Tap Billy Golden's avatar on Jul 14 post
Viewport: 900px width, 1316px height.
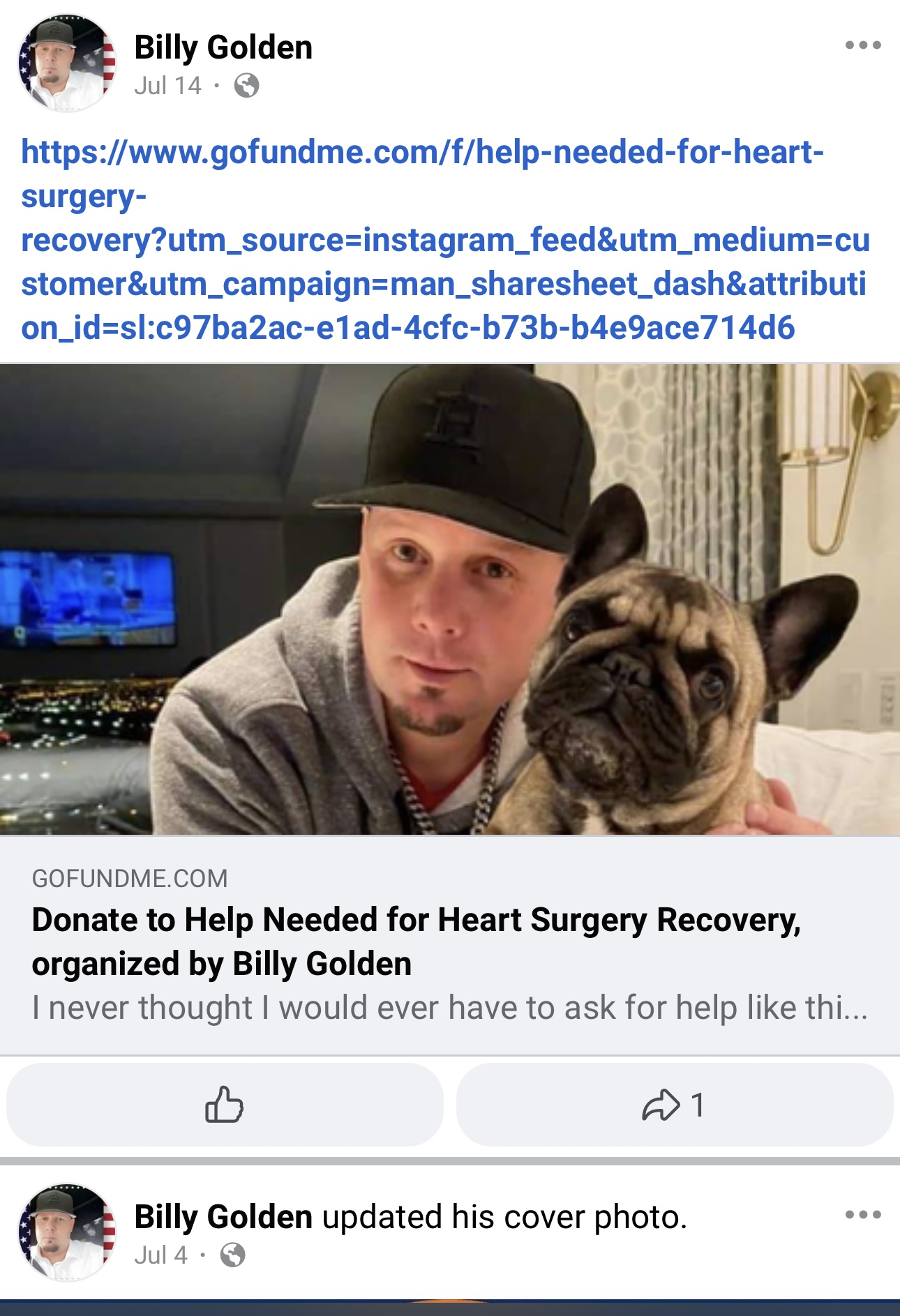tap(67, 63)
